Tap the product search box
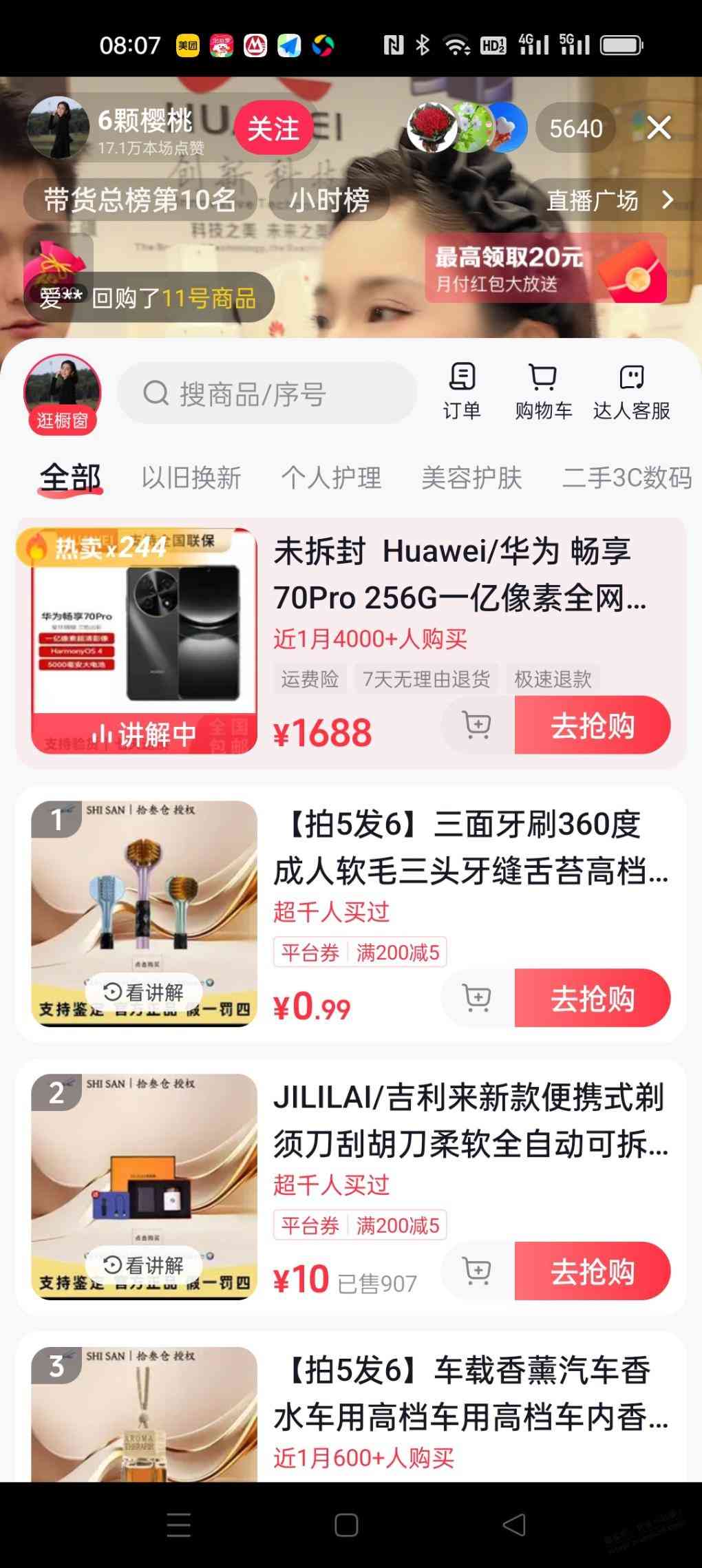 tap(268, 394)
